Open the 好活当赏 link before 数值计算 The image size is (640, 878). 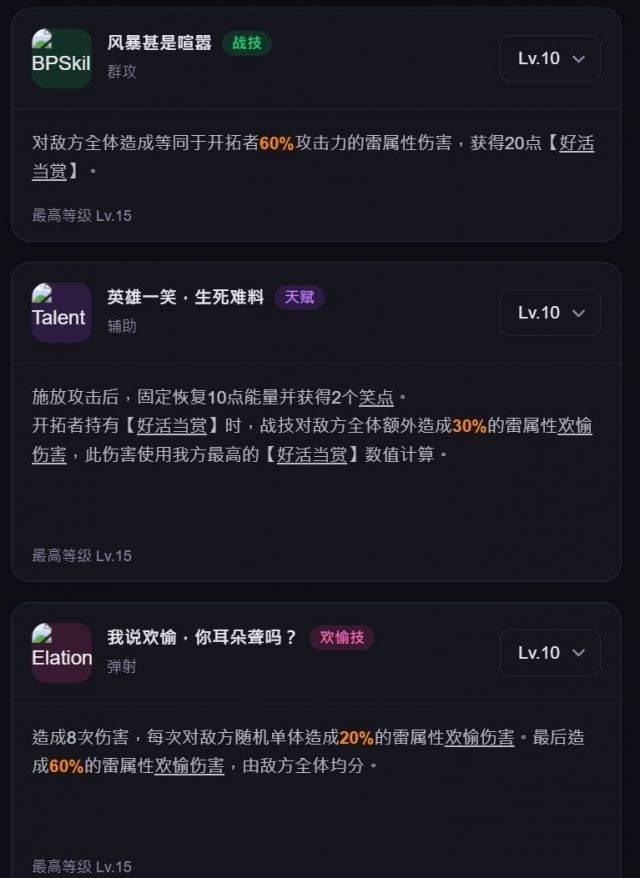click(x=312, y=454)
